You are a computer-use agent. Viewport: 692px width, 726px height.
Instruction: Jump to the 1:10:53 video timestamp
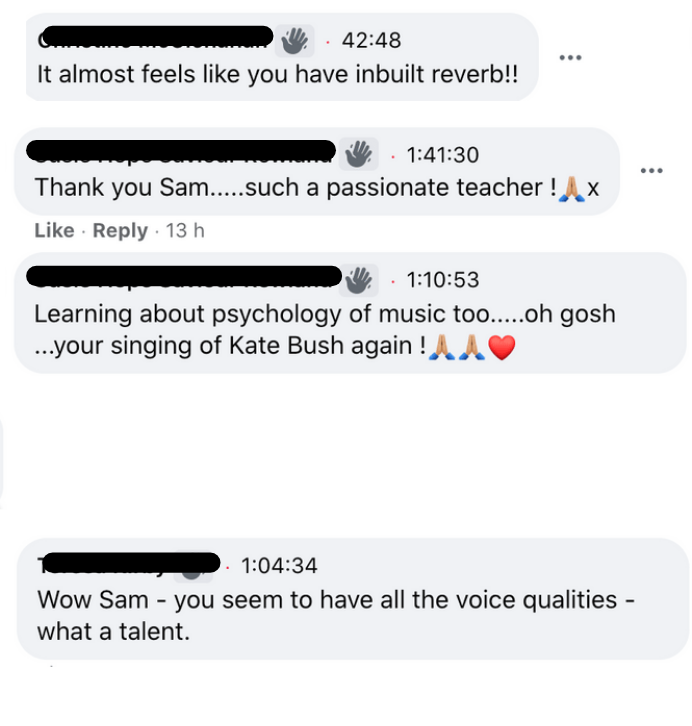coord(442,280)
